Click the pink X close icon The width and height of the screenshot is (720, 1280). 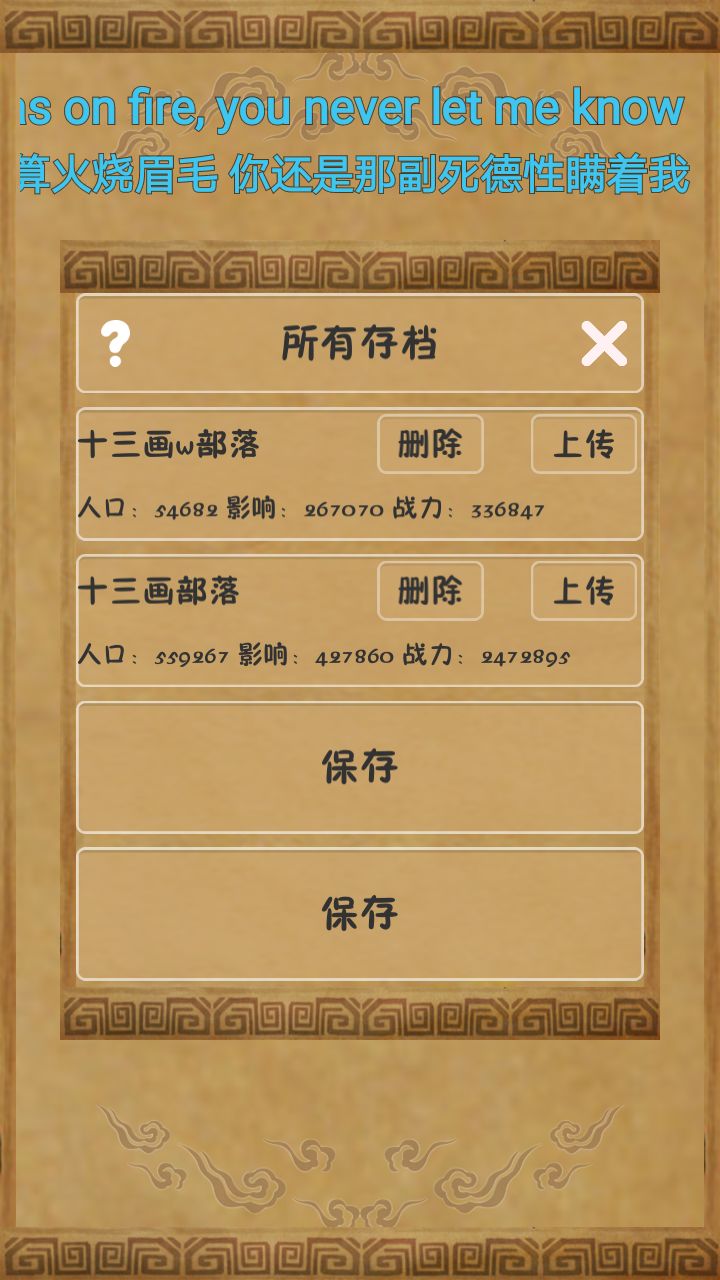click(x=604, y=345)
